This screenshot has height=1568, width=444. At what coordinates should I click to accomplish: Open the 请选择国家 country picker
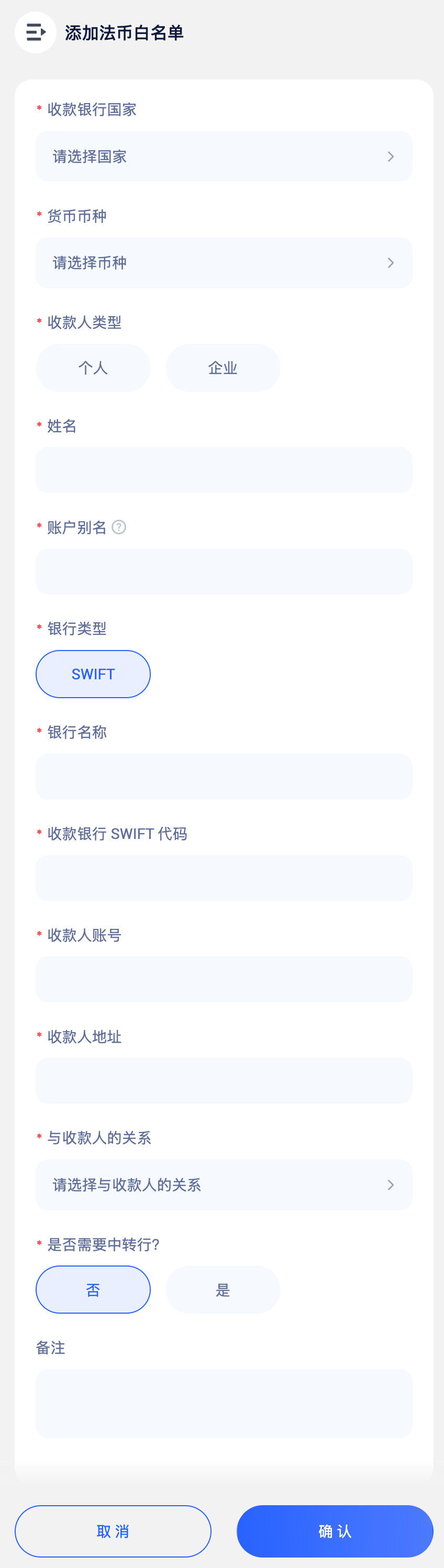click(x=224, y=156)
